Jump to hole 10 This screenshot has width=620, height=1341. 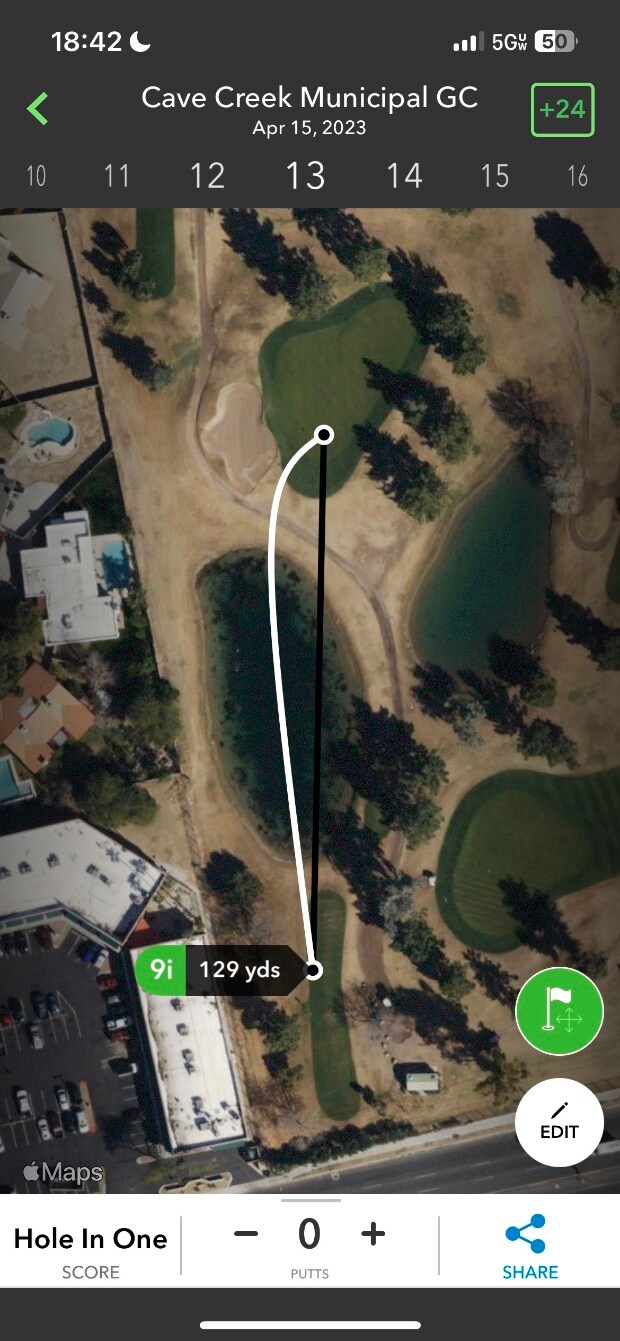coord(36,177)
